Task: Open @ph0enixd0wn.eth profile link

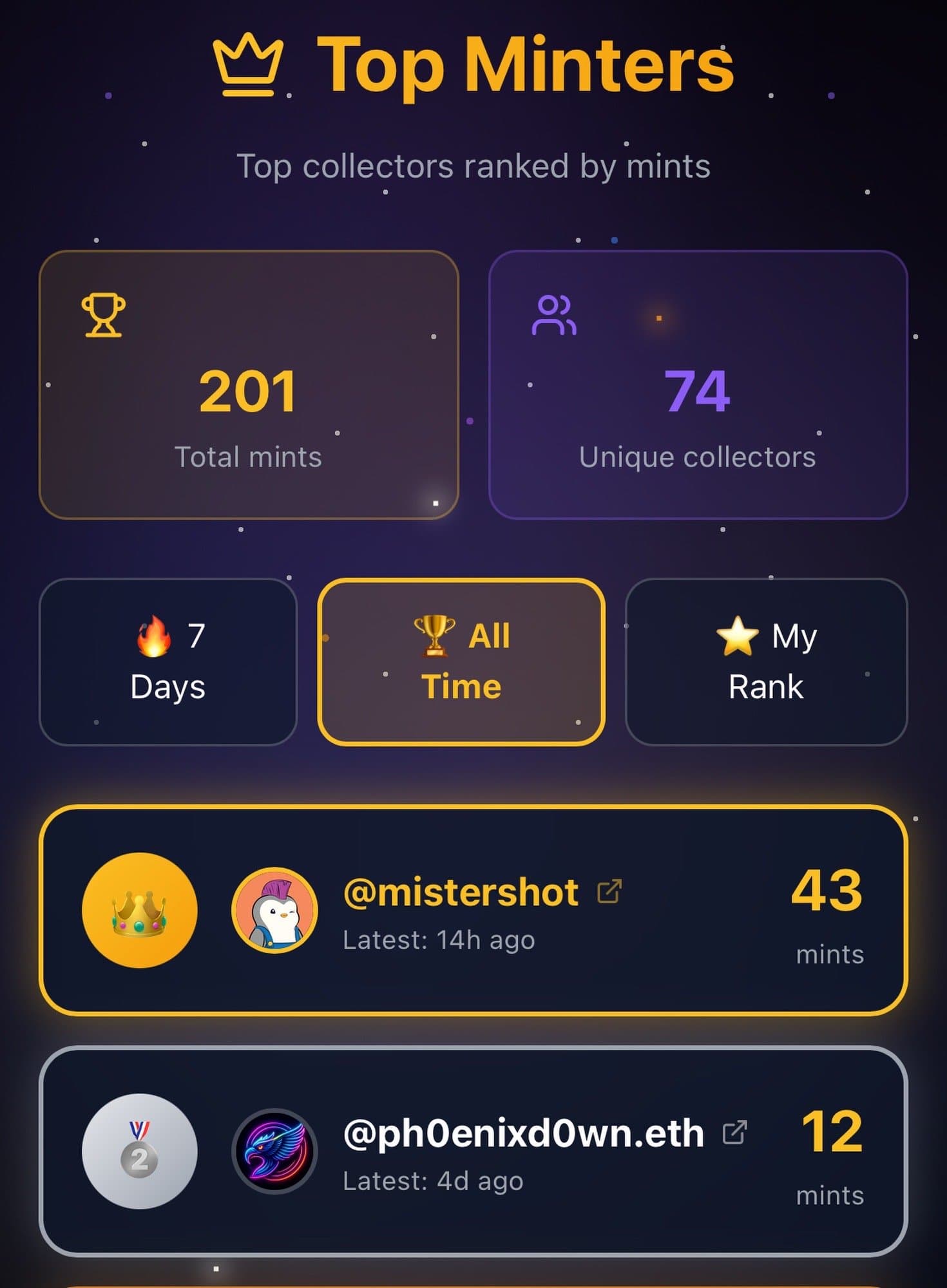Action: [x=734, y=1133]
